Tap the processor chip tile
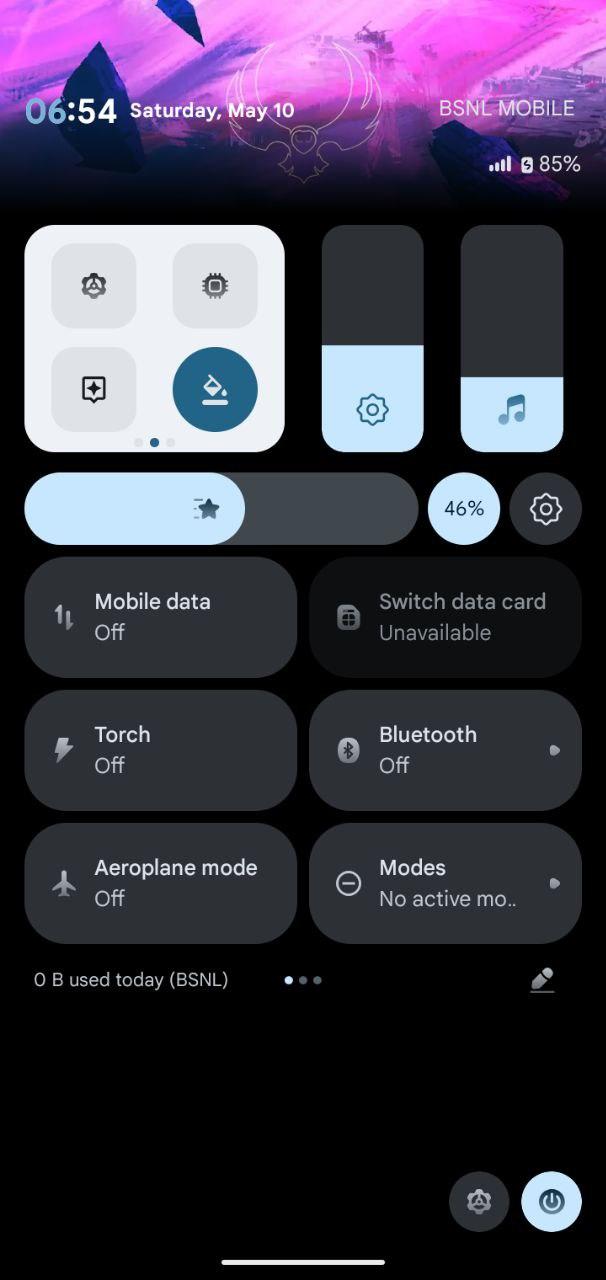606x1280 pixels. point(215,286)
